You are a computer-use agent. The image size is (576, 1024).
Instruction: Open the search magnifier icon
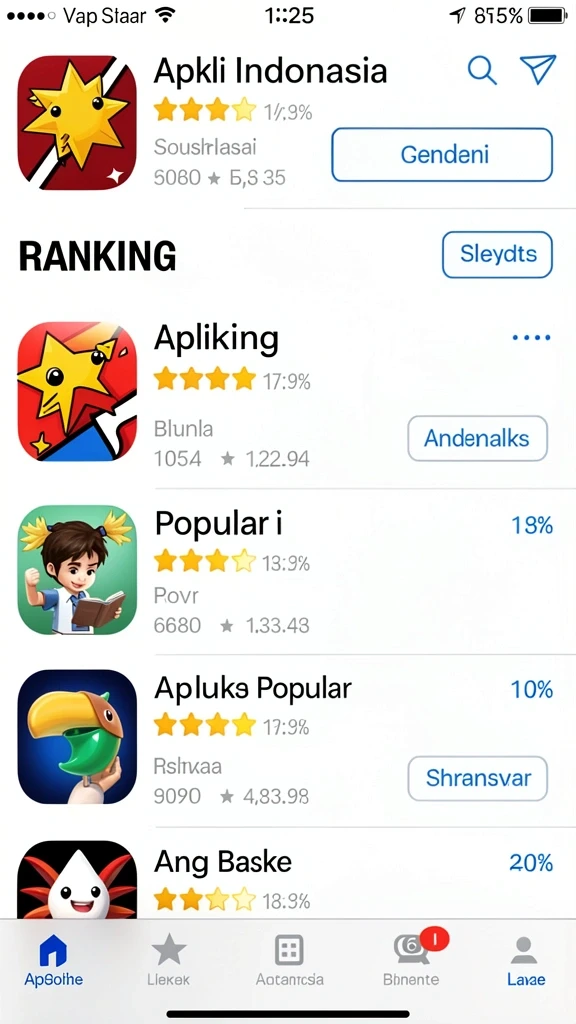point(482,71)
